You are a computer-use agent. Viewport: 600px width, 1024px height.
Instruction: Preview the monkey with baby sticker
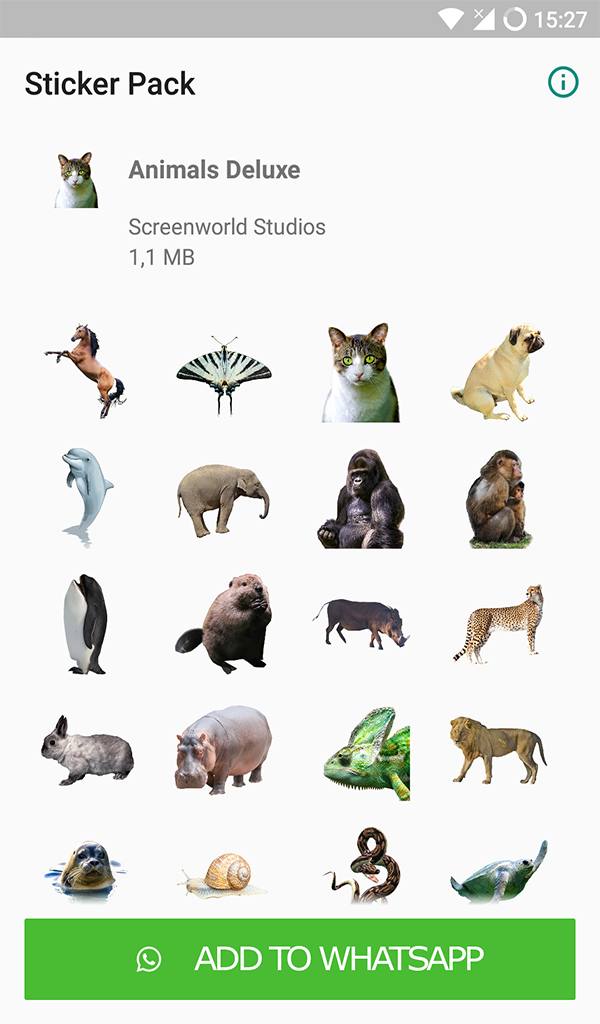pyautogui.click(x=498, y=499)
